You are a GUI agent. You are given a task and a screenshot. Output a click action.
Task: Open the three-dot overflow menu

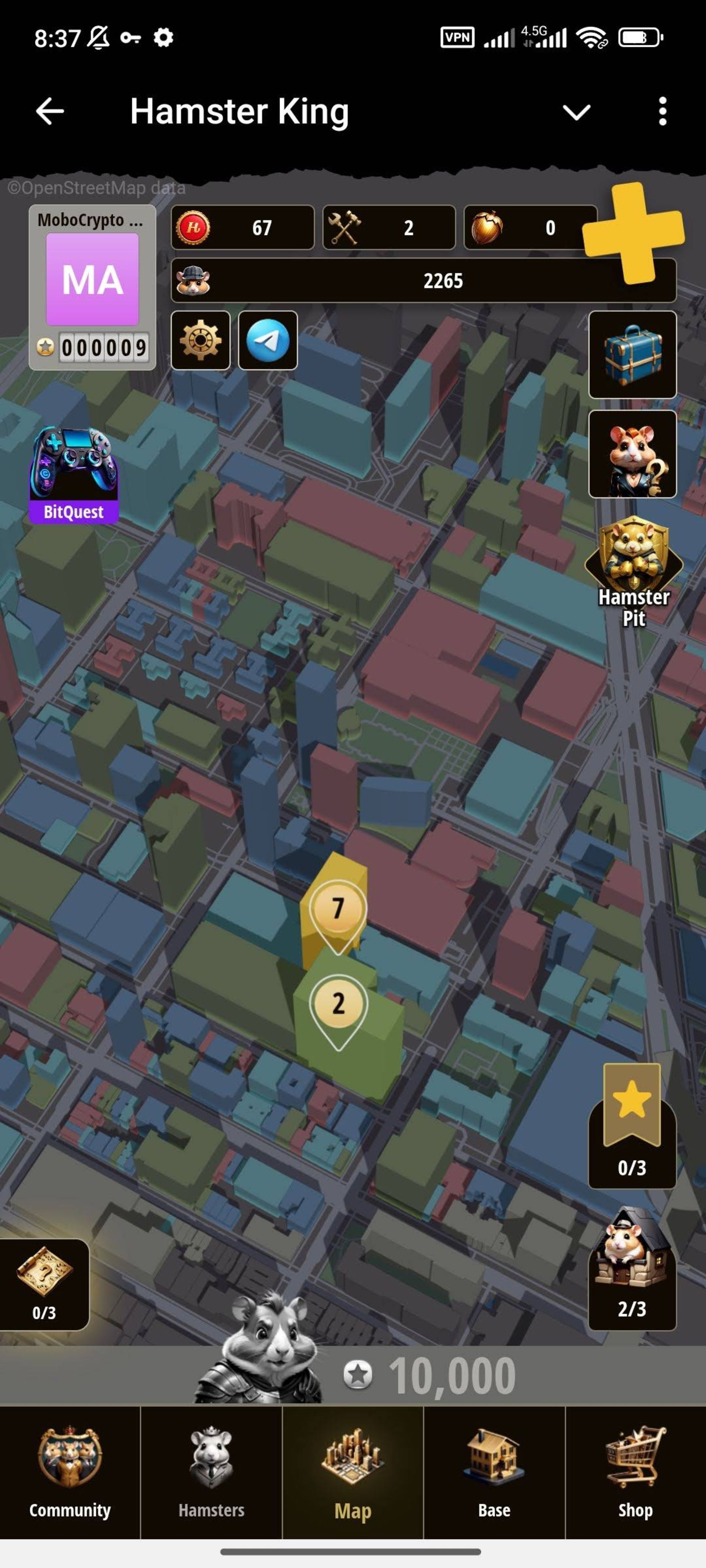pos(663,111)
